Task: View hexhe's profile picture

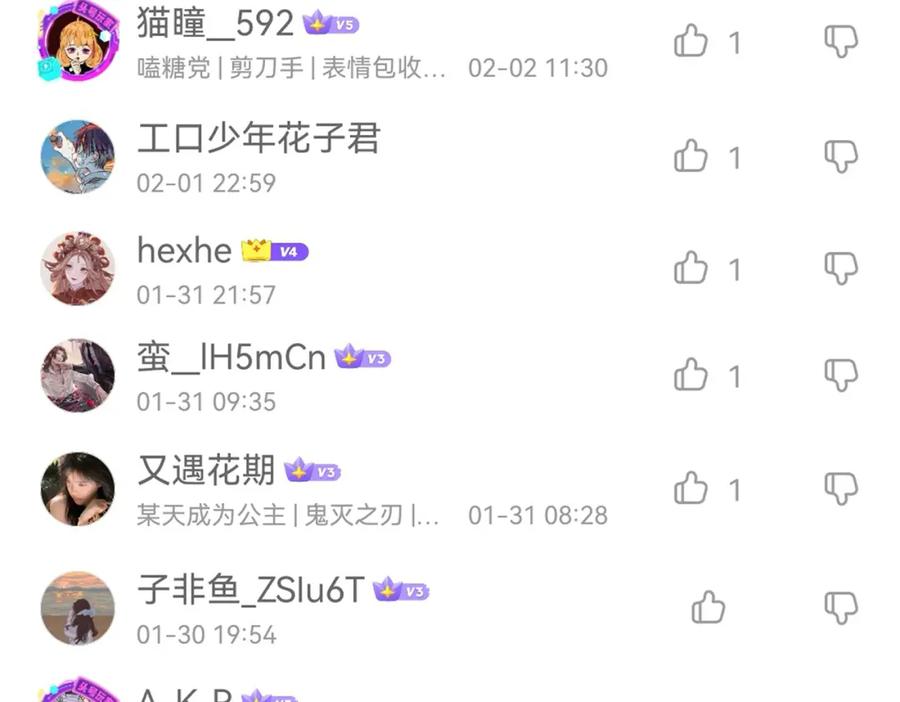Action: click(x=77, y=268)
